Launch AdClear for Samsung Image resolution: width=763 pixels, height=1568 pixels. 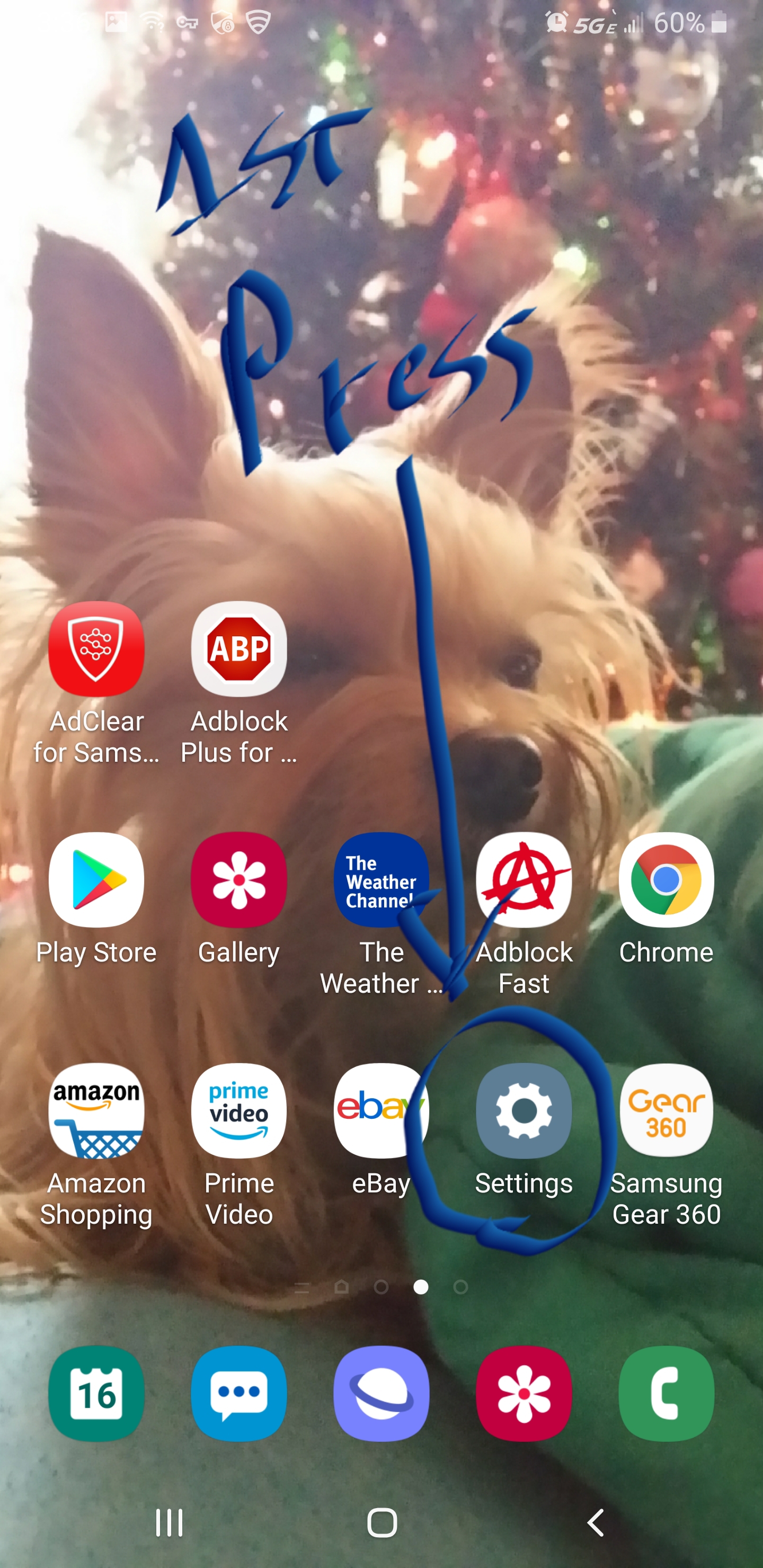pyautogui.click(x=96, y=649)
